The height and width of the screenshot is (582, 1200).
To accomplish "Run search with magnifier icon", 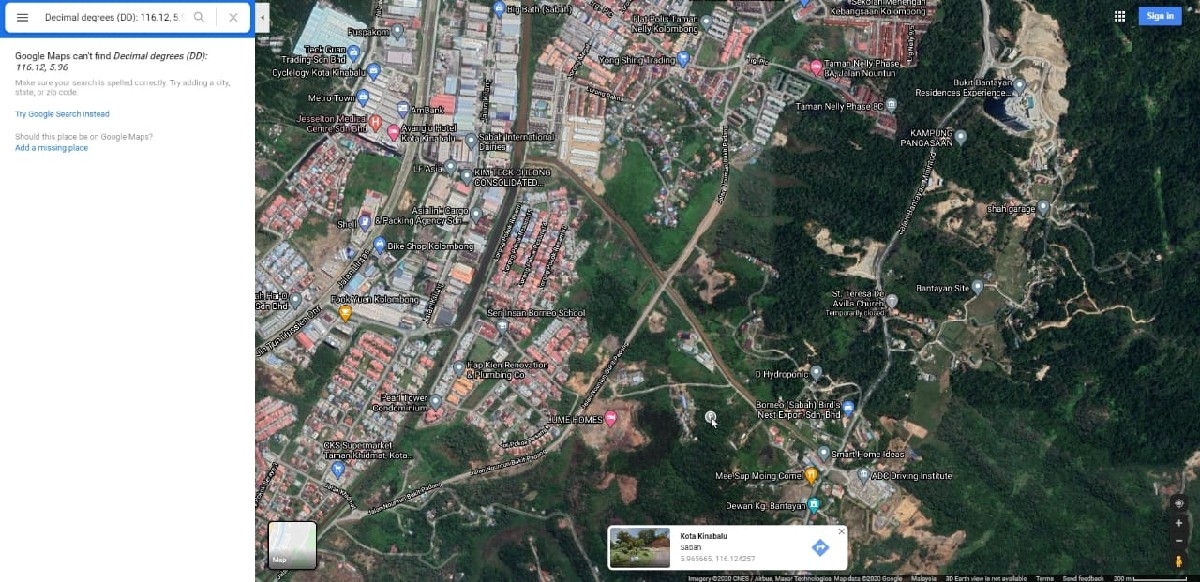I will pos(199,17).
